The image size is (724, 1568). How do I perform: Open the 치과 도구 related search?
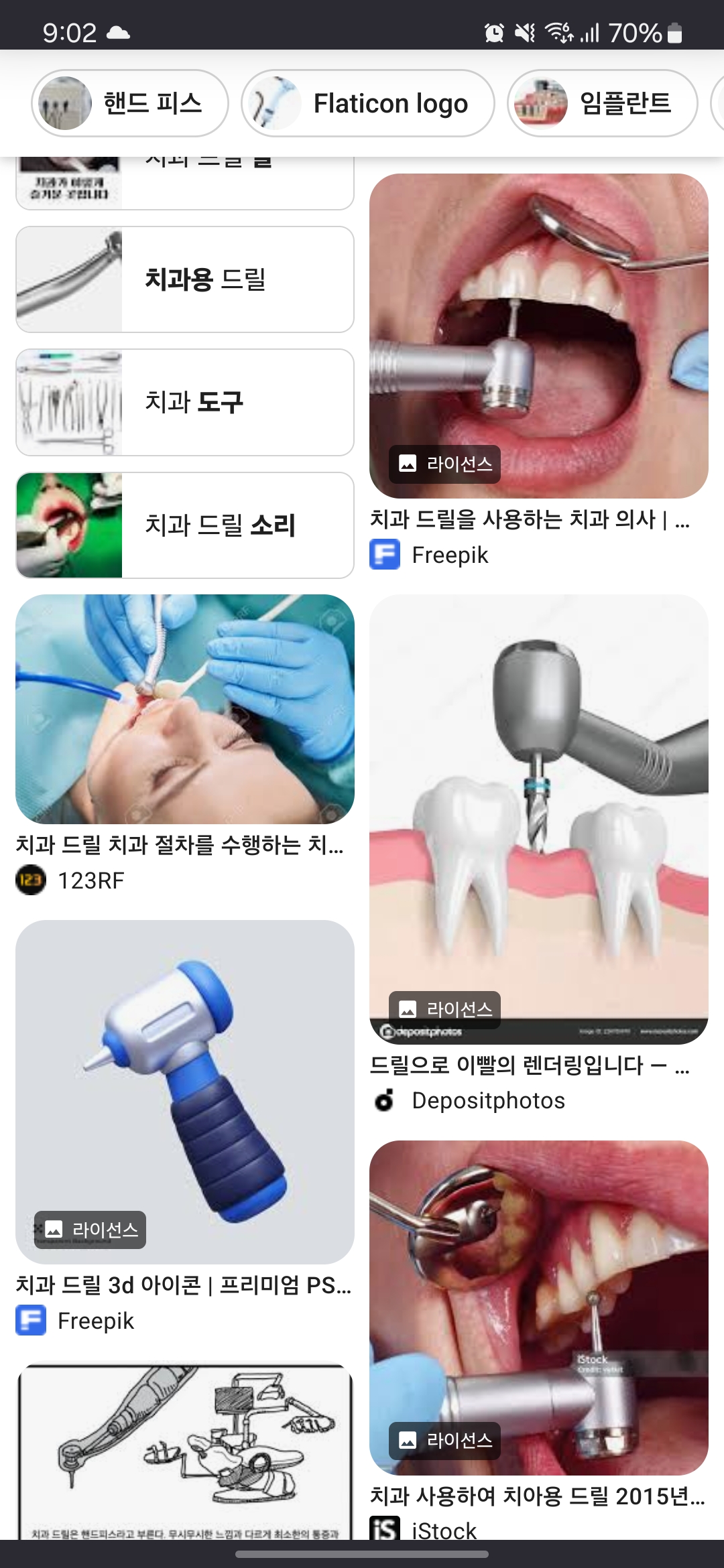click(185, 402)
